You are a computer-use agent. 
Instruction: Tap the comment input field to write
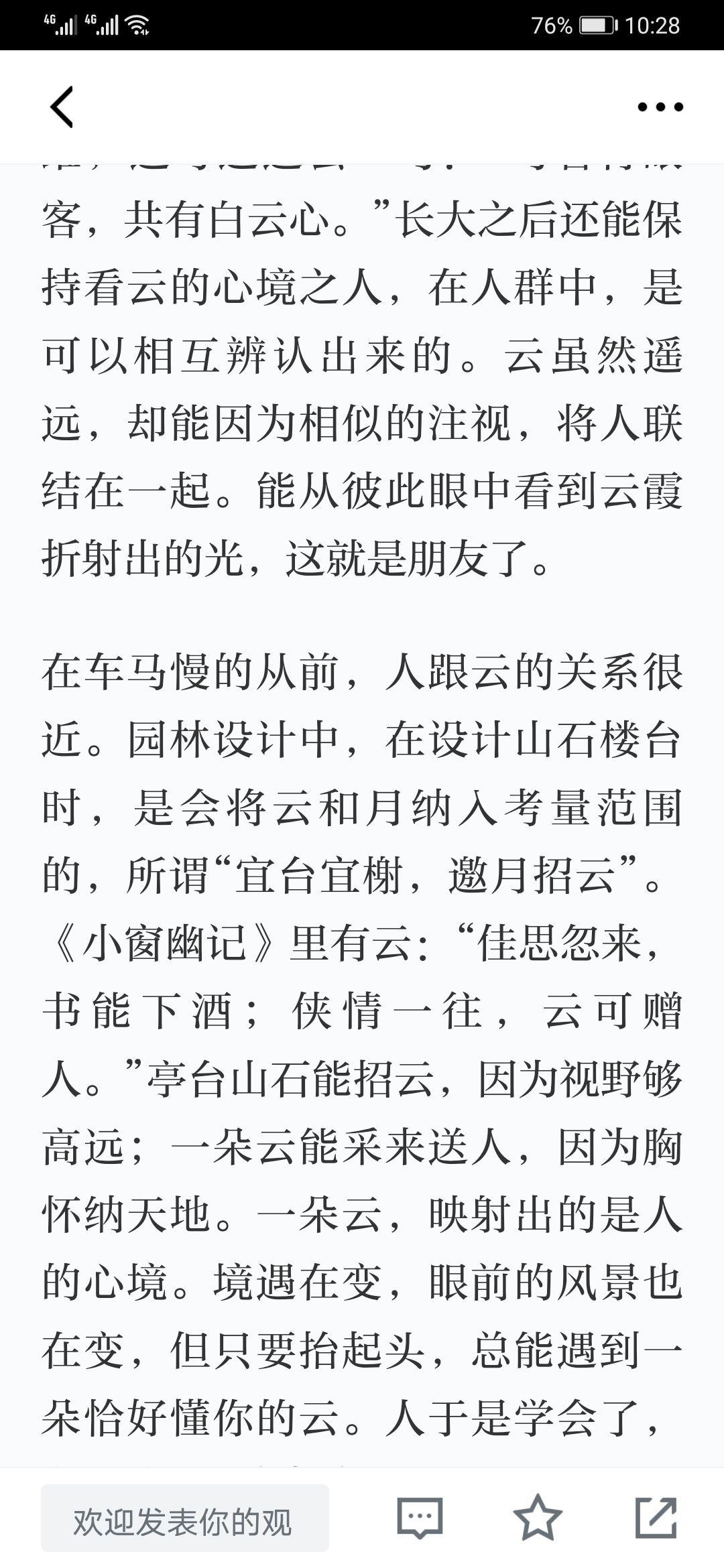pyautogui.click(x=185, y=1518)
